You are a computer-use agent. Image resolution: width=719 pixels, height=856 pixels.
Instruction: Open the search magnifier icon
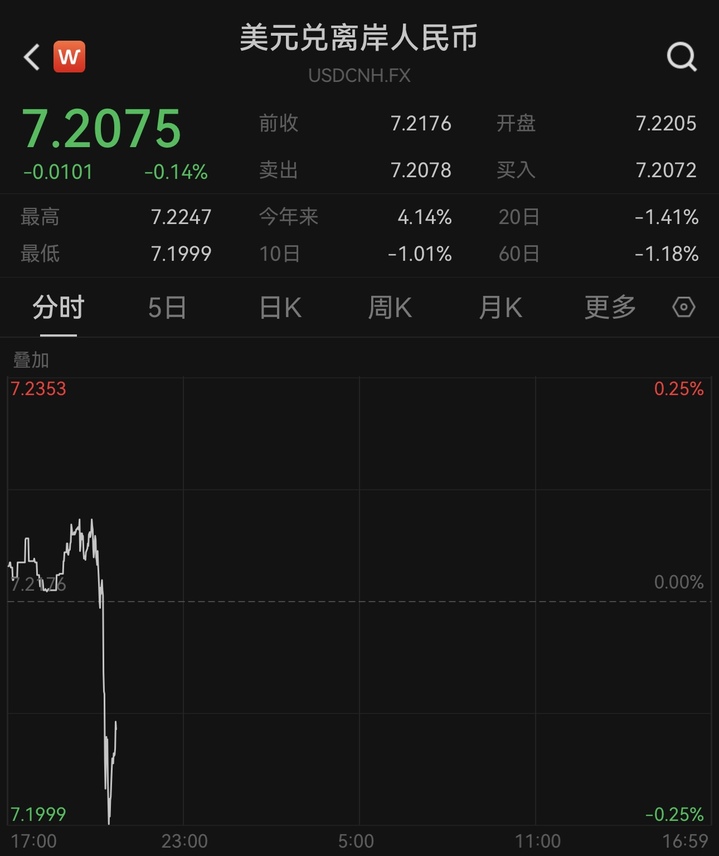pyautogui.click(x=681, y=57)
